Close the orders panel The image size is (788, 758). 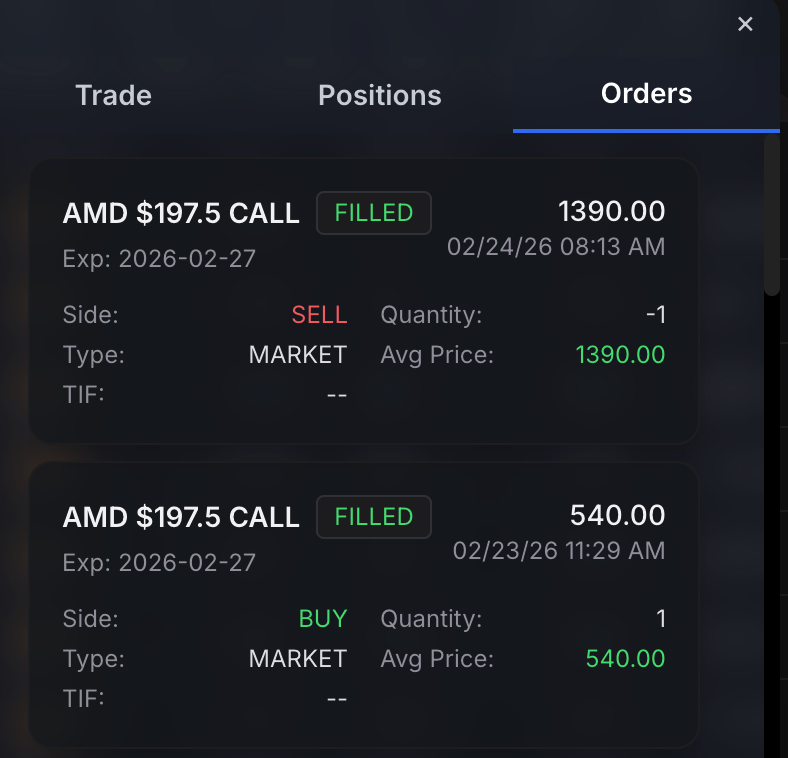745,24
